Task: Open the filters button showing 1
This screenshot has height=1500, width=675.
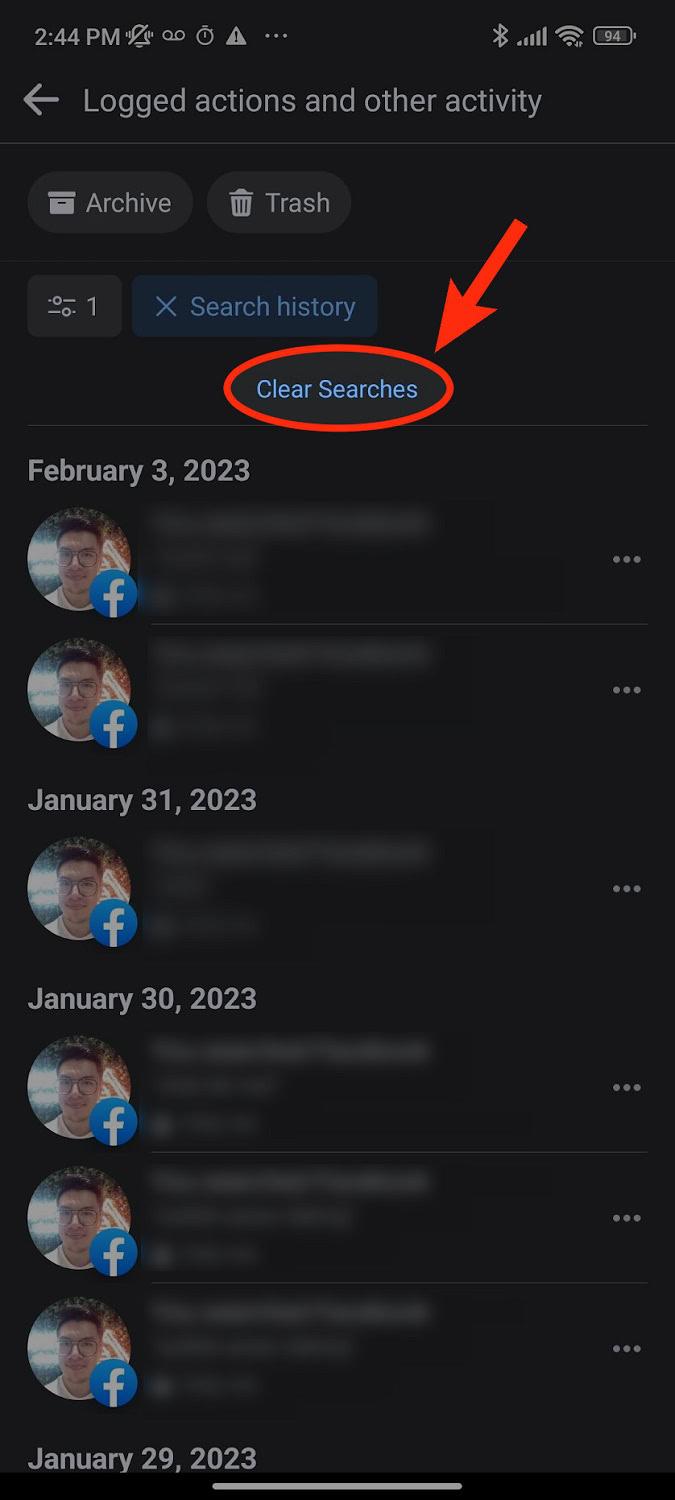Action: pos(74,306)
